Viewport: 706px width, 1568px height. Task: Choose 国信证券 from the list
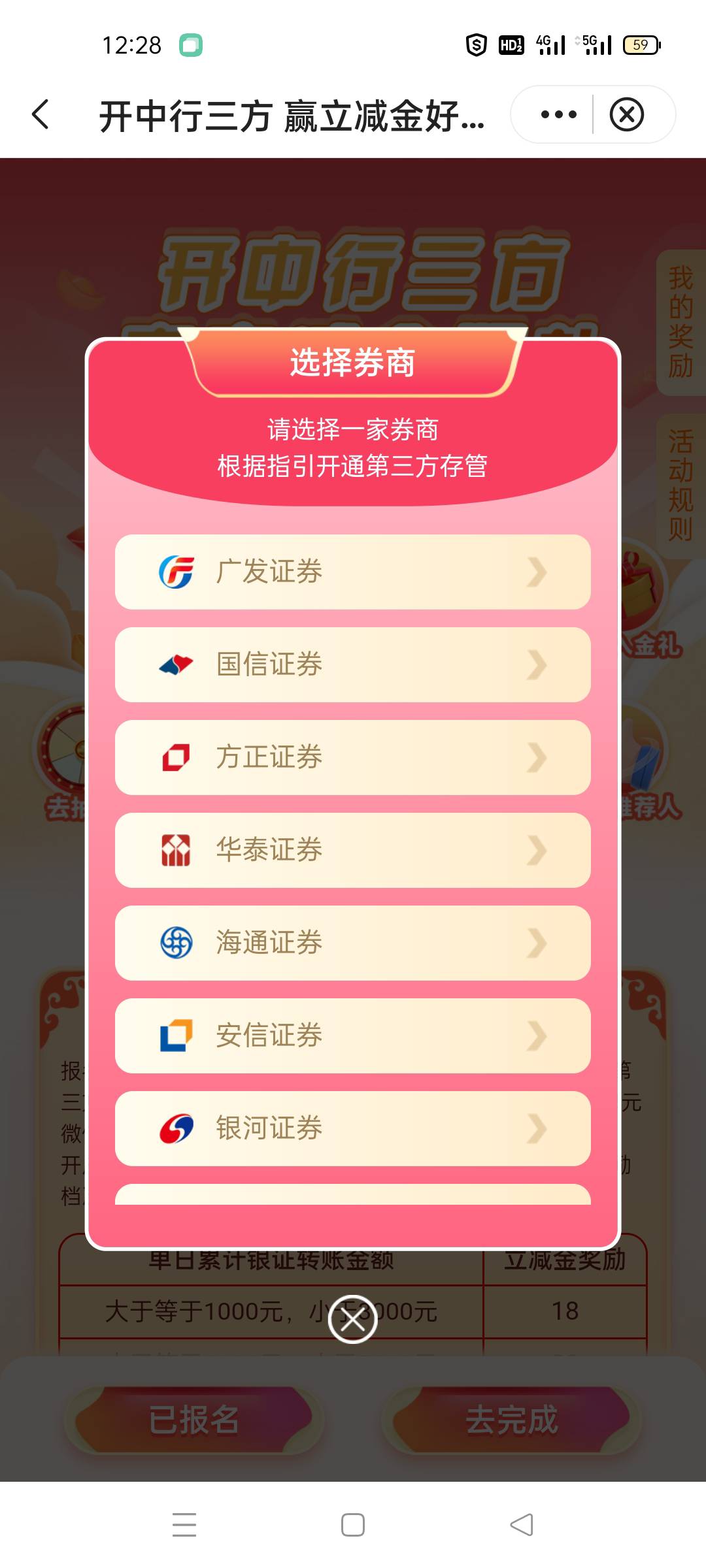point(353,665)
